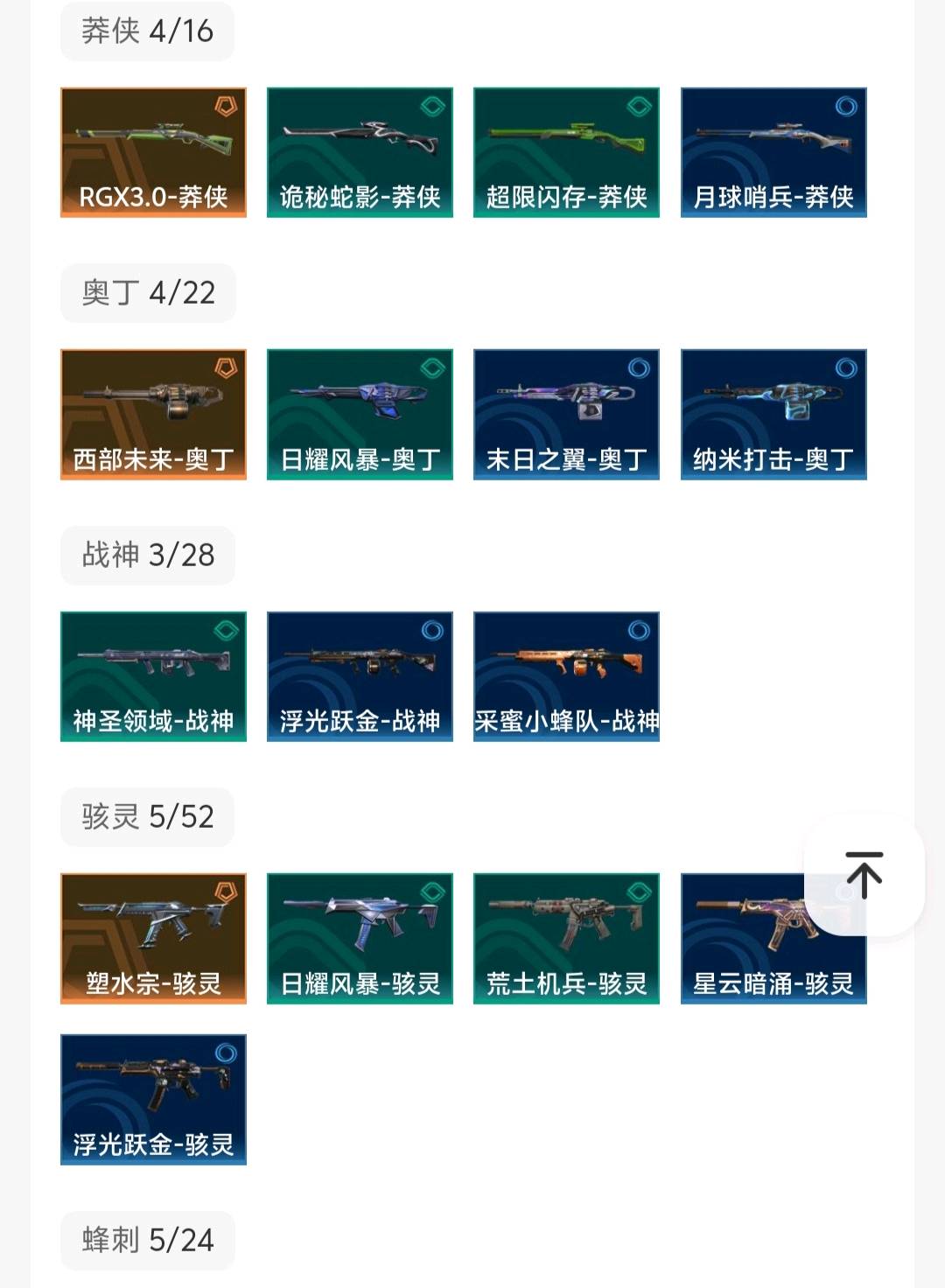Open the 塑水宗-骇灵 skin card
Screen dimensions: 945x1288
coord(153,938)
